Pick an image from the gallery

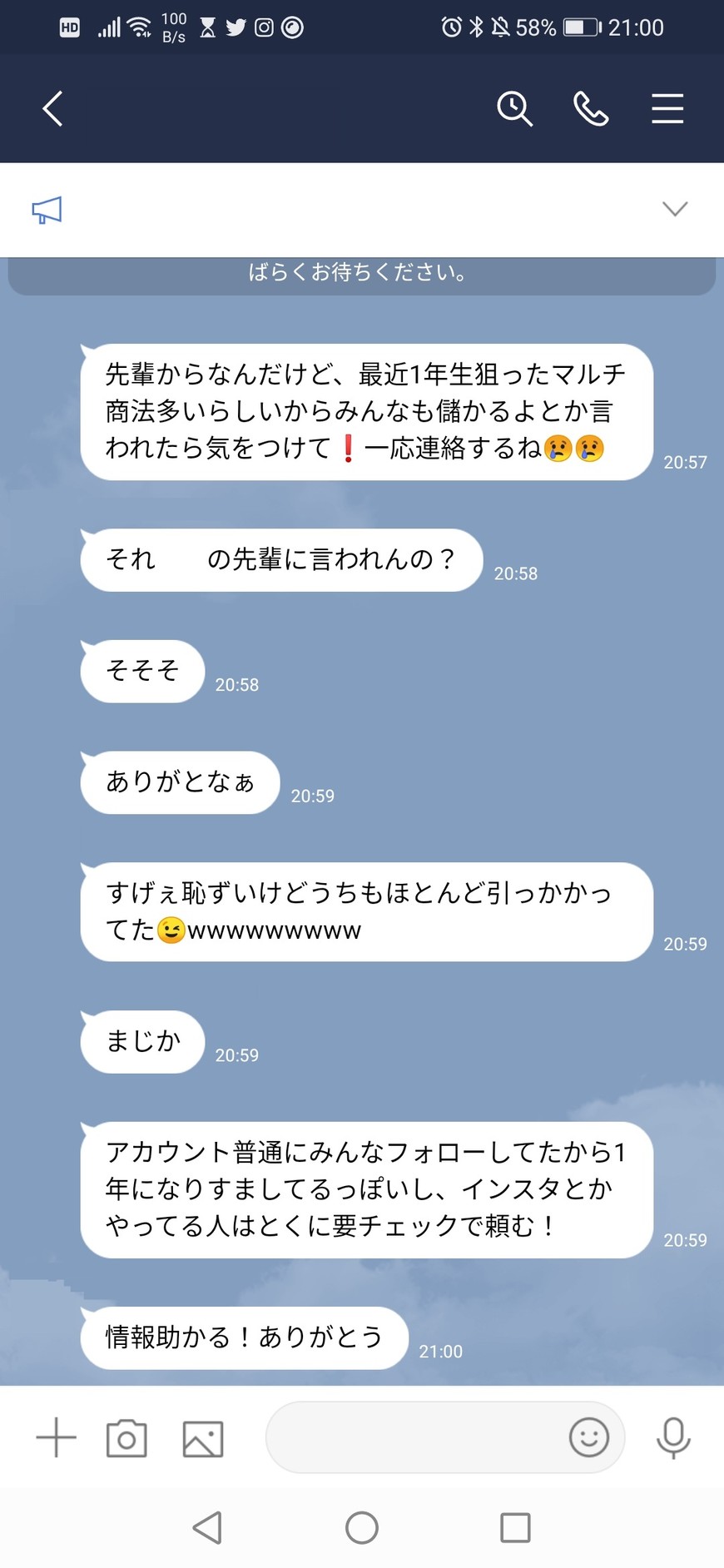[203, 1438]
